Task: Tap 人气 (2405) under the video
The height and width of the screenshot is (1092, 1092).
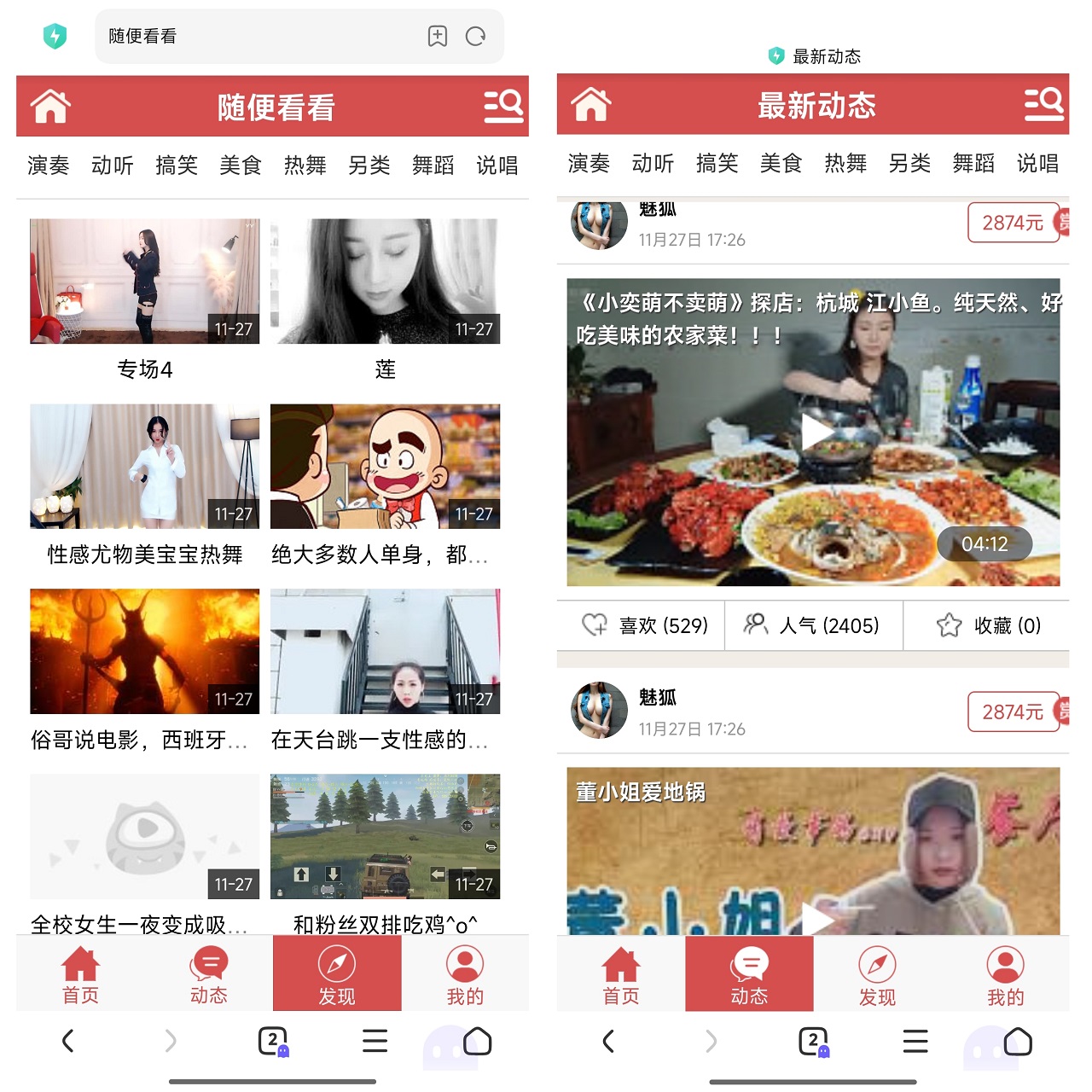Action: (x=811, y=625)
